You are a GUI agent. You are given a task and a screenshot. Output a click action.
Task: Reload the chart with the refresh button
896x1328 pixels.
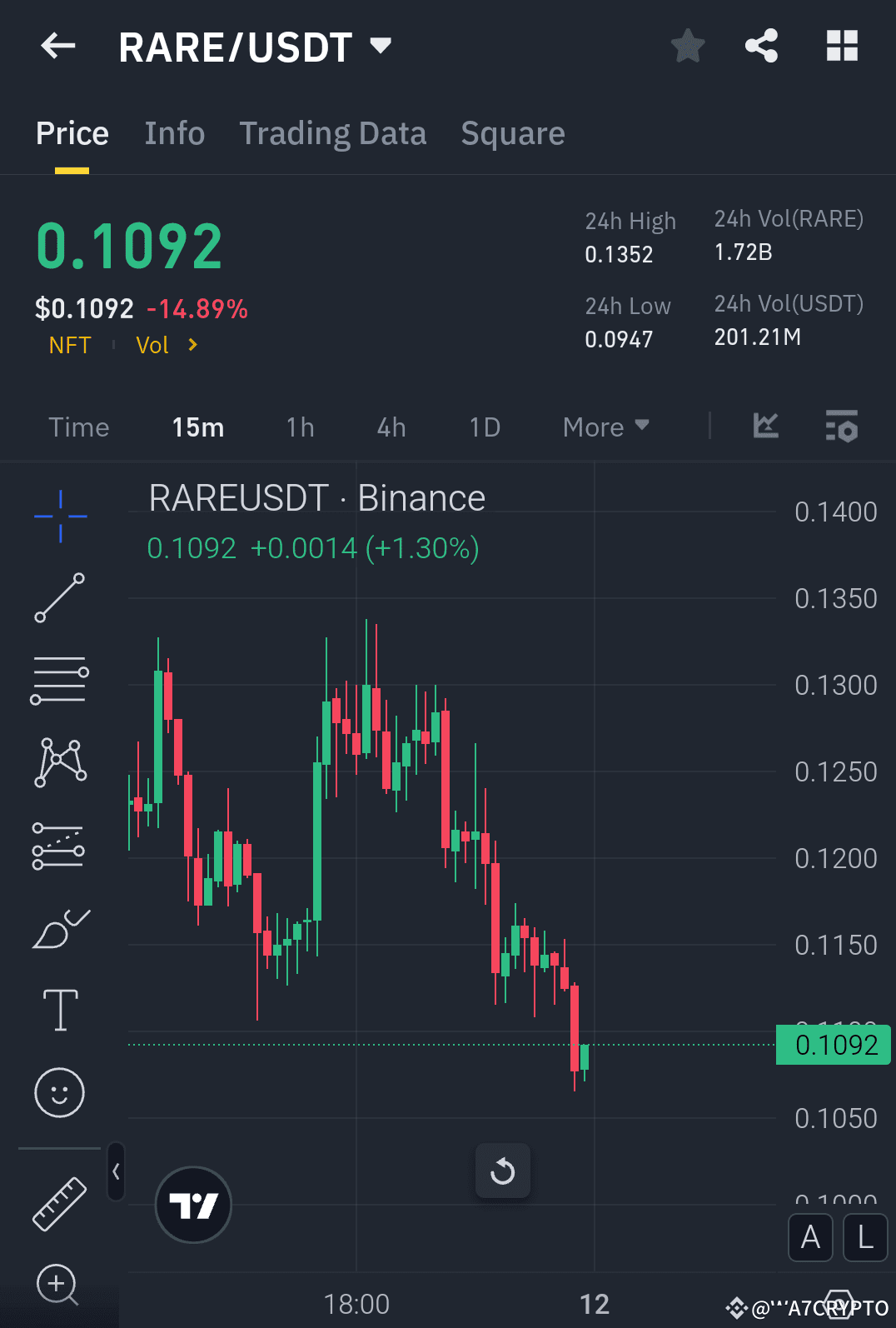pos(502,1171)
